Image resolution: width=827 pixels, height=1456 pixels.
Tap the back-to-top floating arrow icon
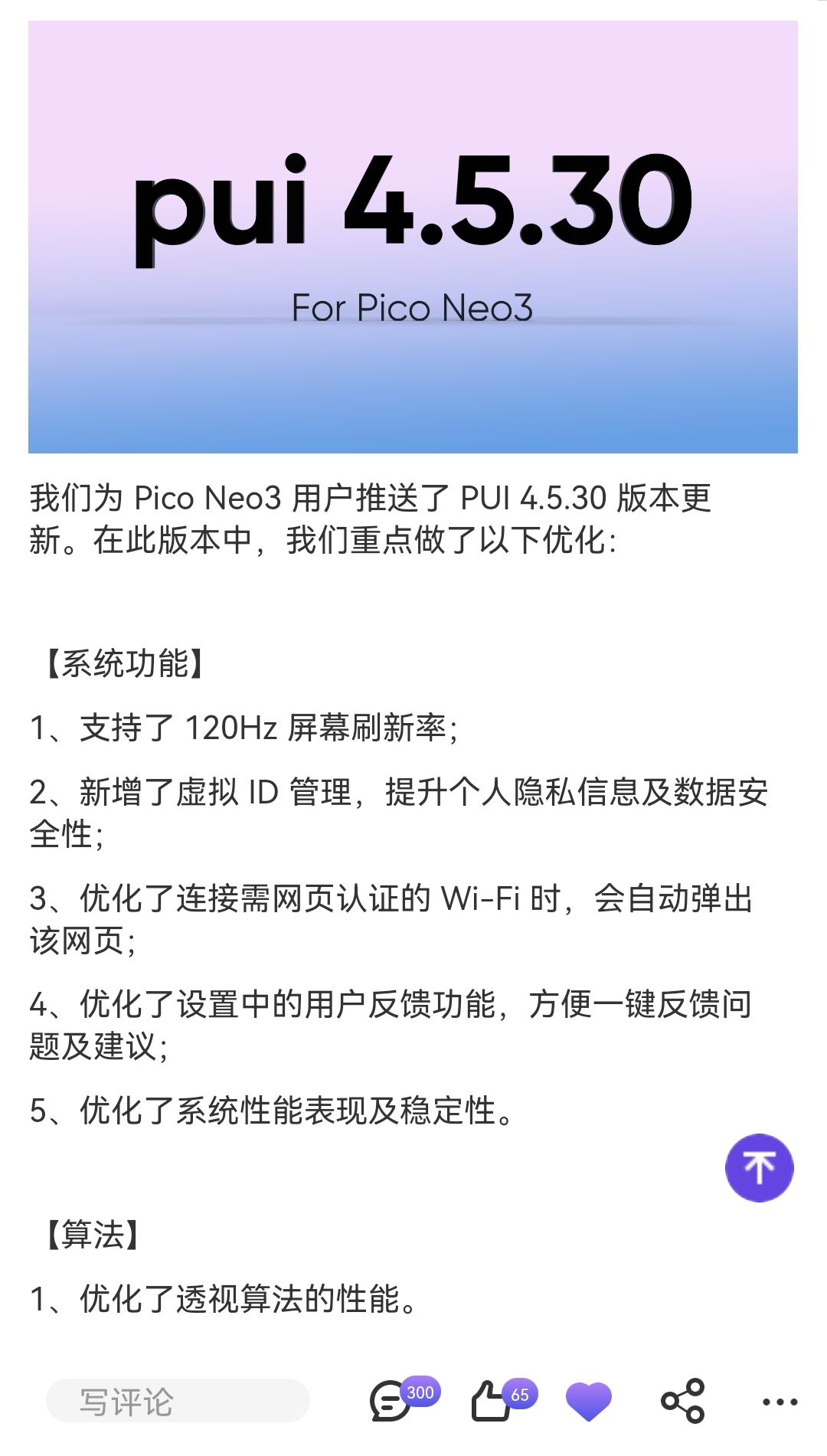coord(759,1168)
